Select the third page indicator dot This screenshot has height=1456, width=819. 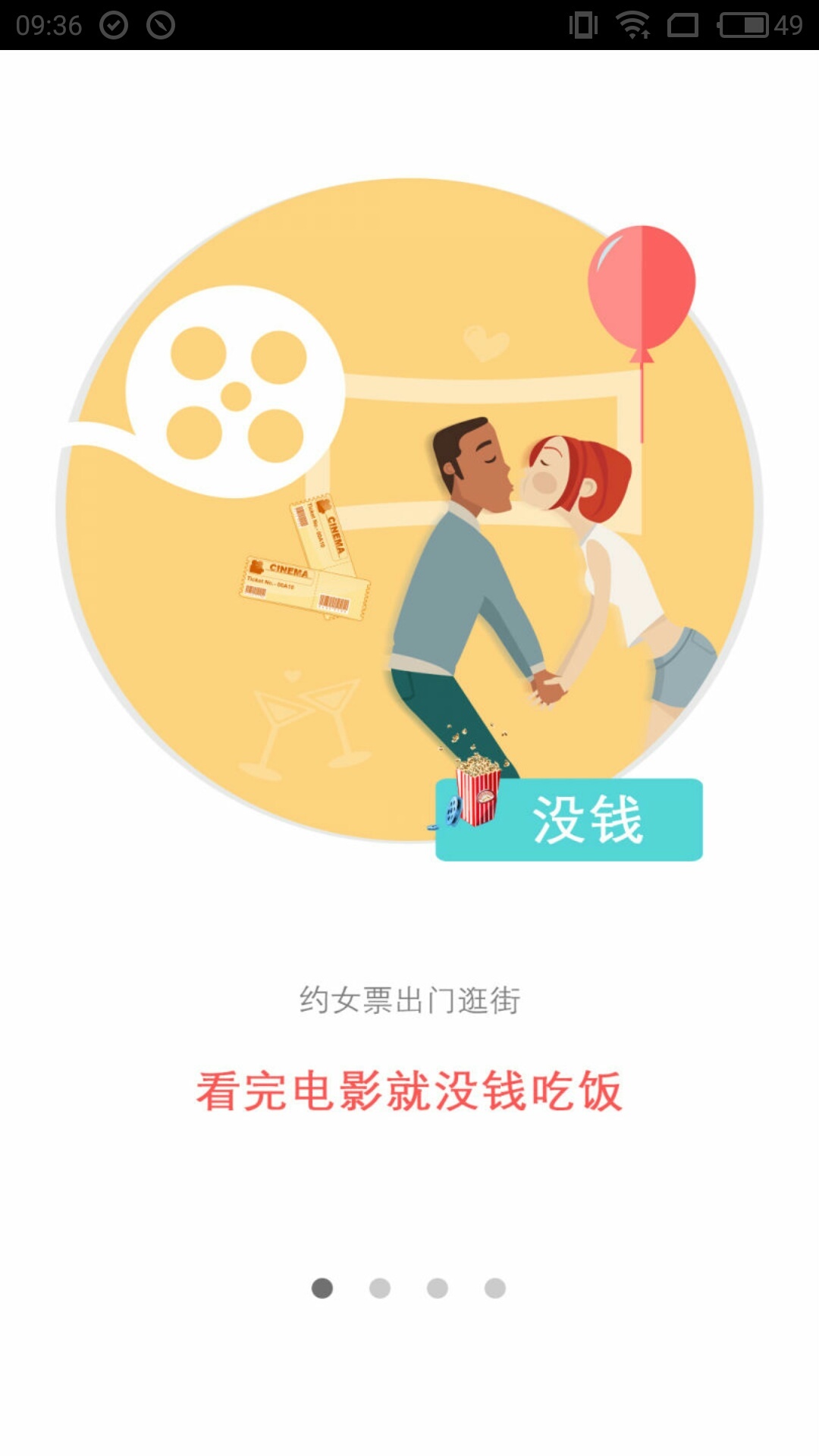(438, 1288)
